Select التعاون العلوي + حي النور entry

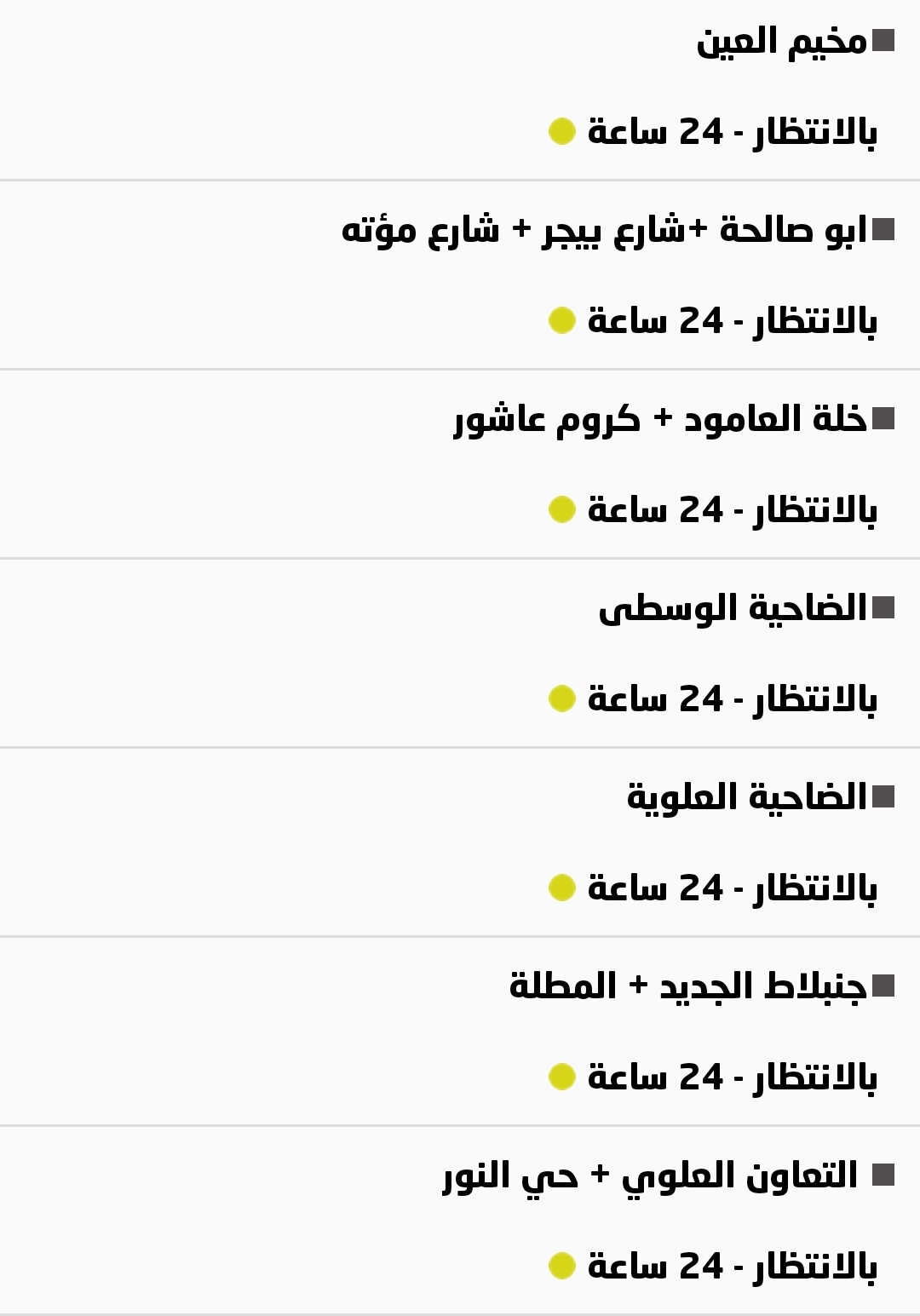tap(650, 1176)
